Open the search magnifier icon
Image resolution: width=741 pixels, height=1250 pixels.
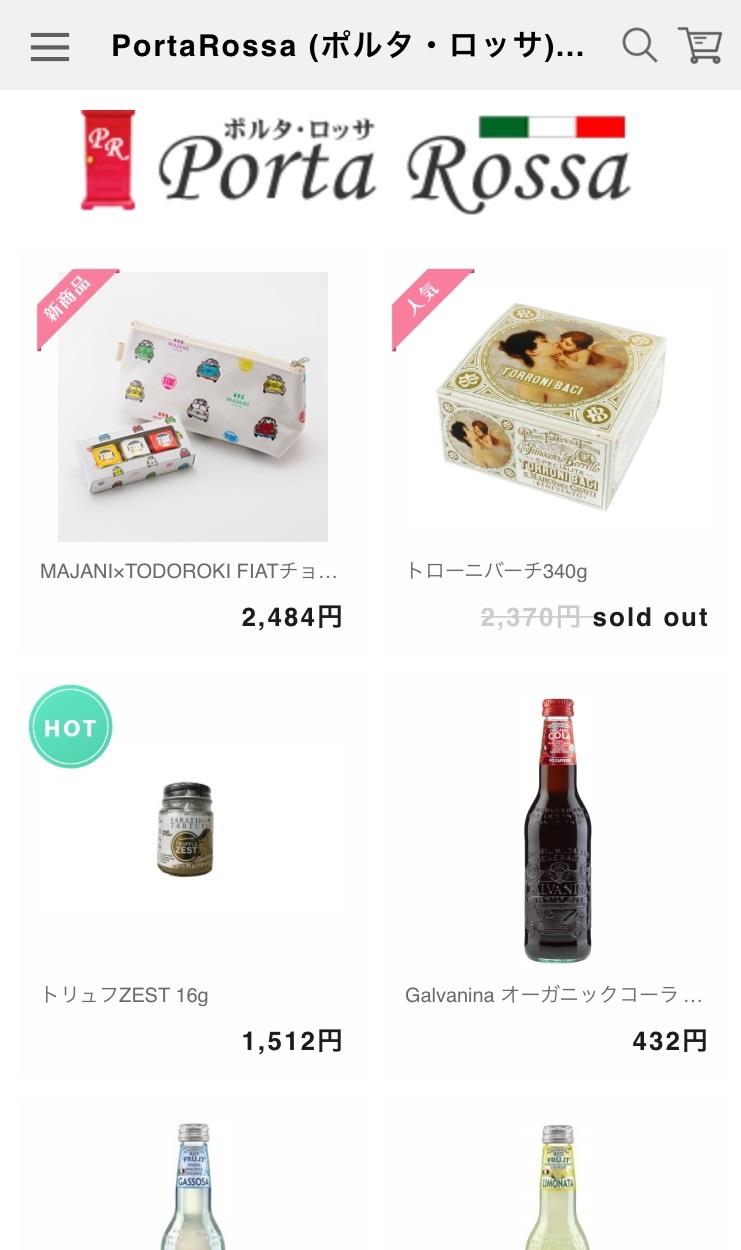[x=639, y=45]
